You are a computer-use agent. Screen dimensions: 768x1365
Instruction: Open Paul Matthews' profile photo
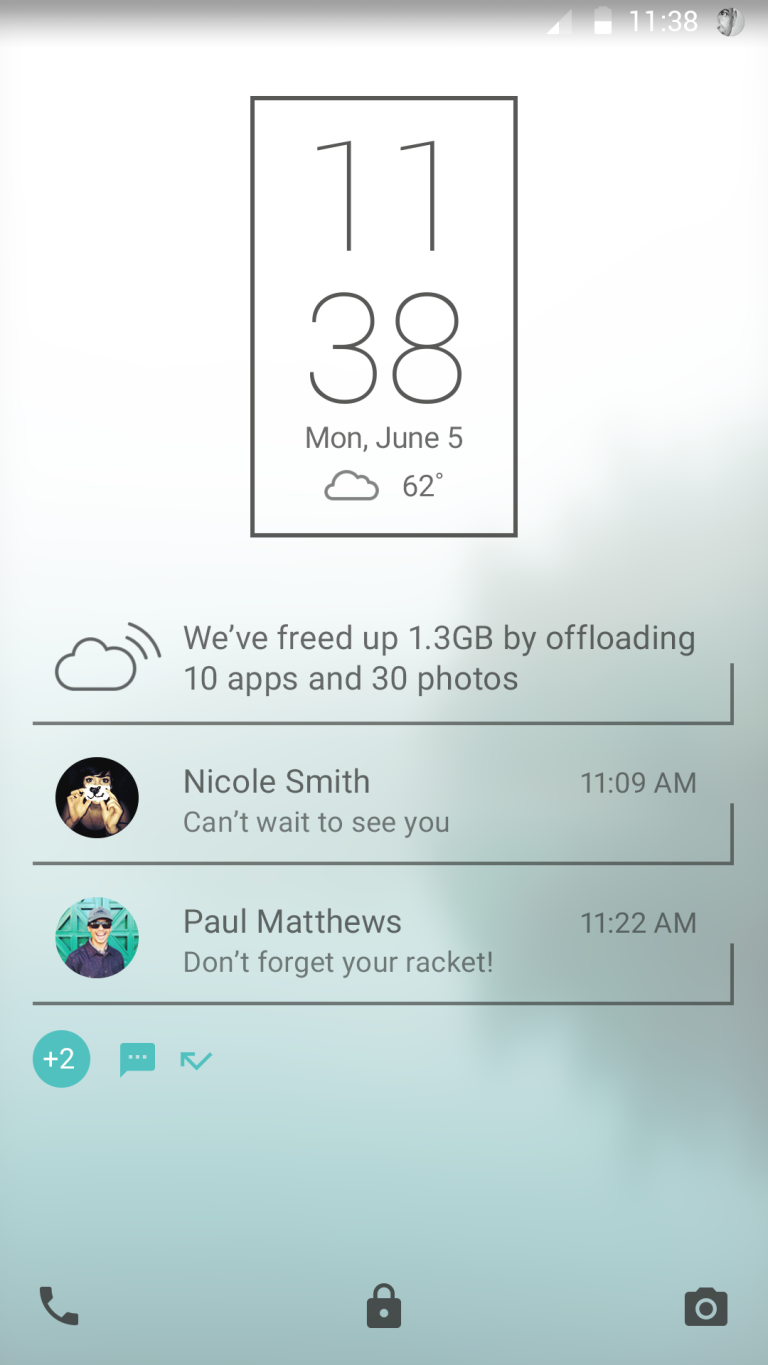point(96,938)
